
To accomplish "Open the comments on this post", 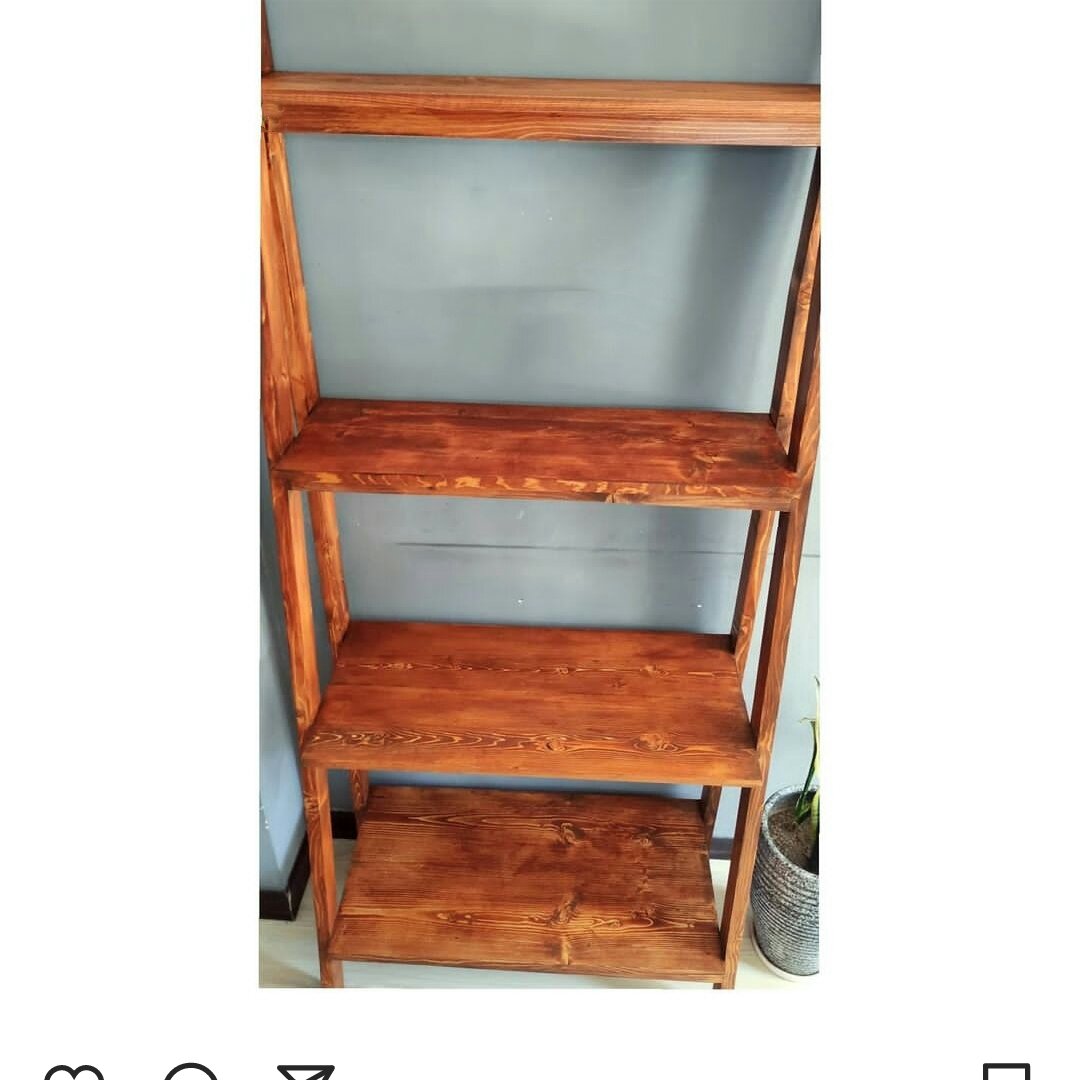I will pos(190,1072).
